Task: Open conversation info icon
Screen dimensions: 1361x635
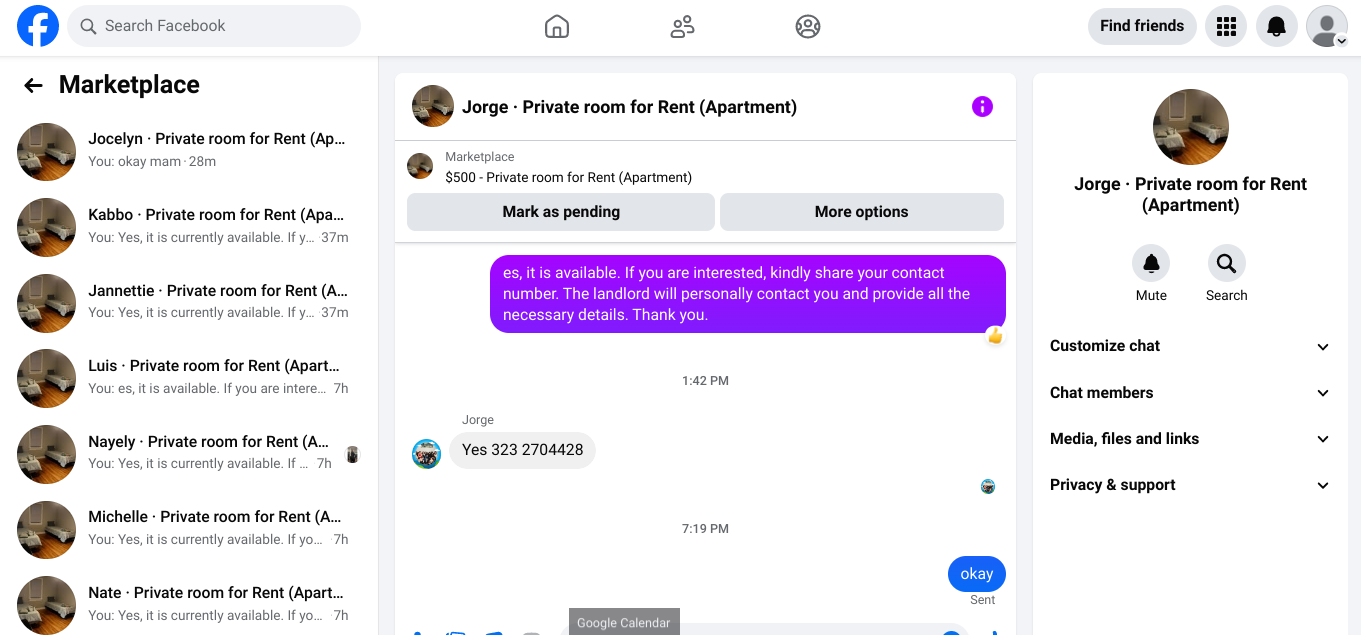Action: tap(982, 106)
